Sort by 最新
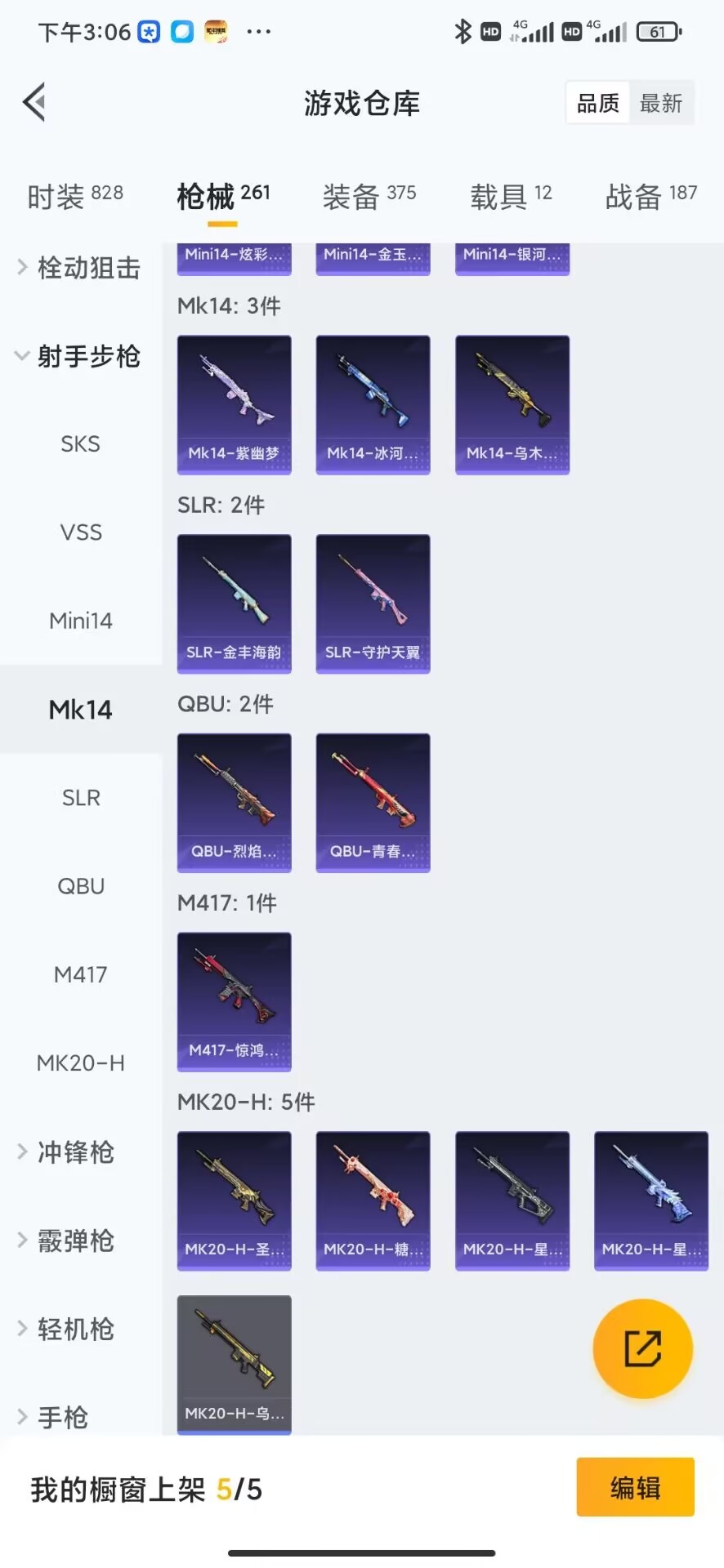Screen dimensions: 724x1568 pos(660,103)
